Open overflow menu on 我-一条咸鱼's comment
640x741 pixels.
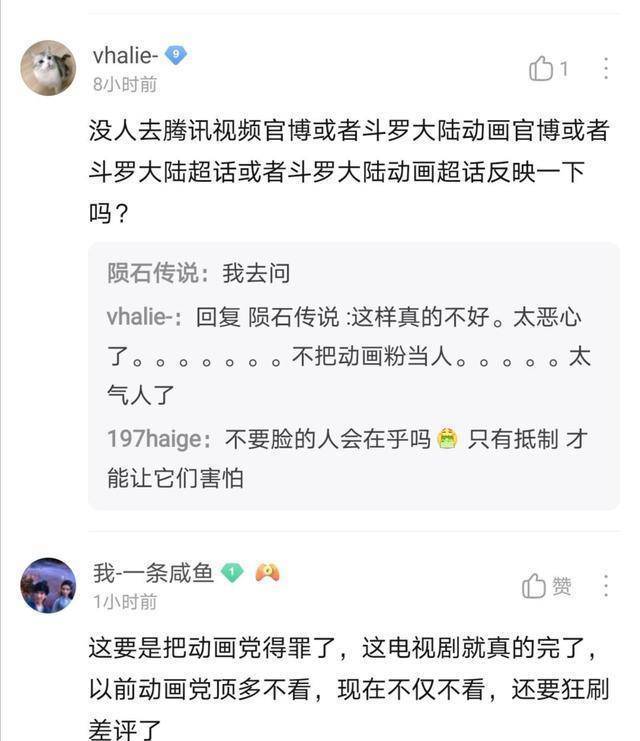pyautogui.click(x=606, y=586)
